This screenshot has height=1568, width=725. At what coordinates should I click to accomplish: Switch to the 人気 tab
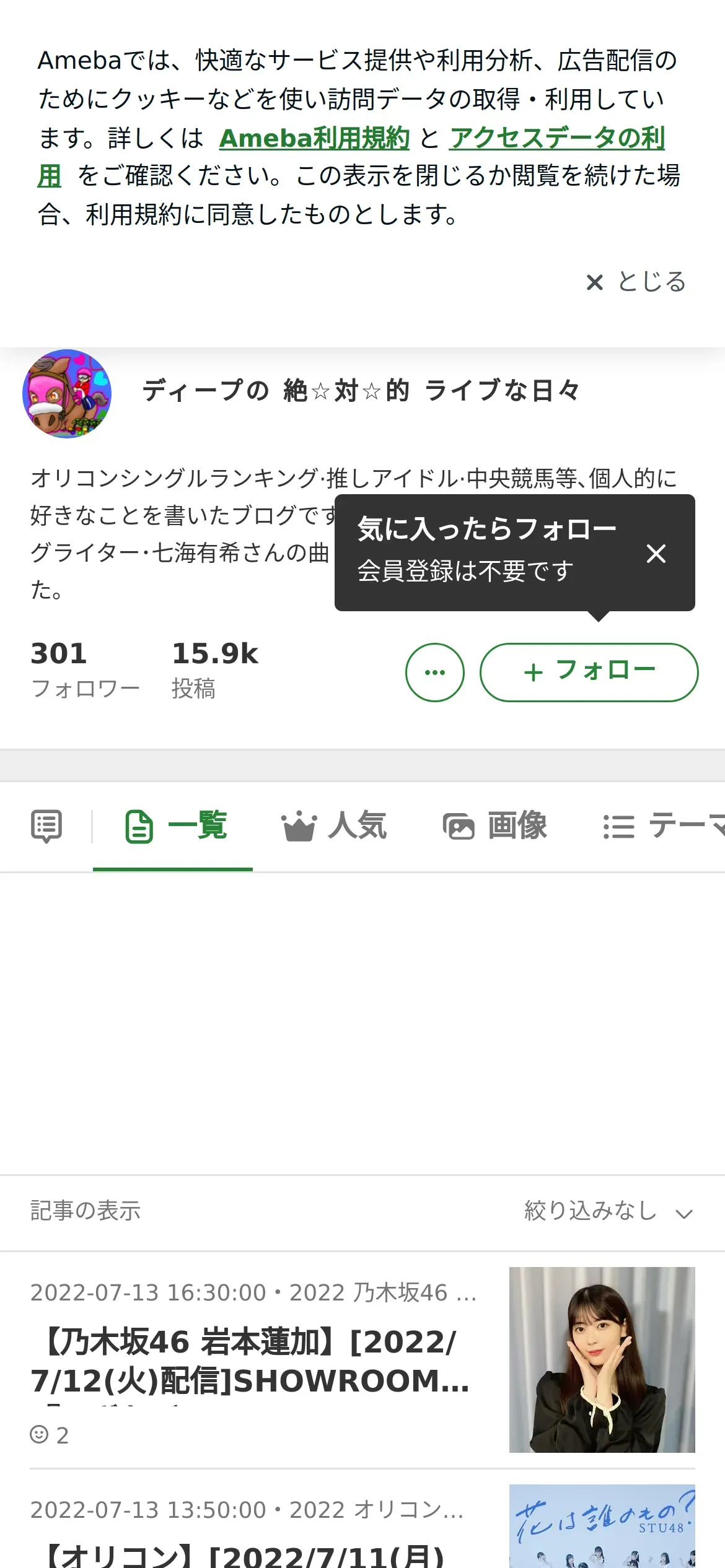tap(335, 826)
